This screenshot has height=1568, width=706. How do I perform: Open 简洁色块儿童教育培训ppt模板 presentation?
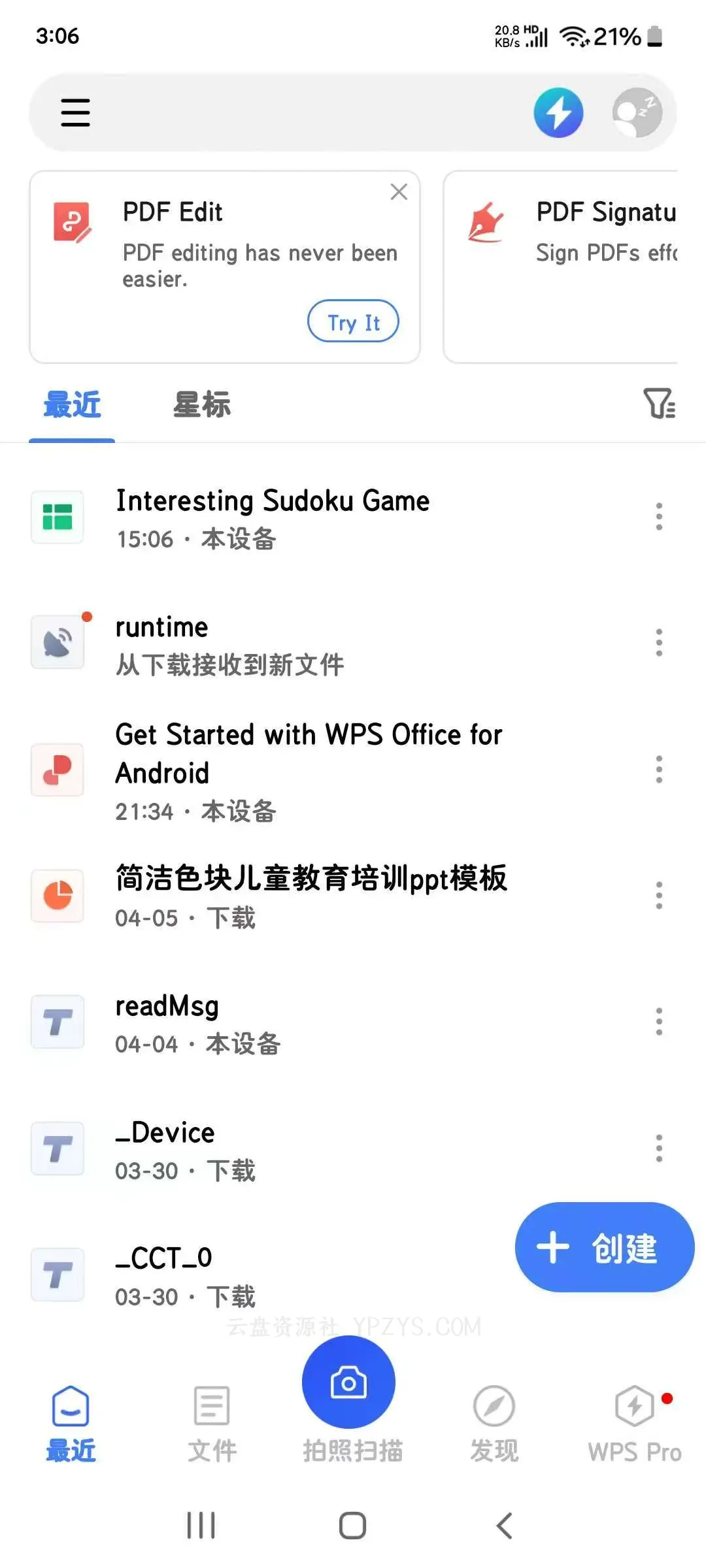(x=311, y=895)
